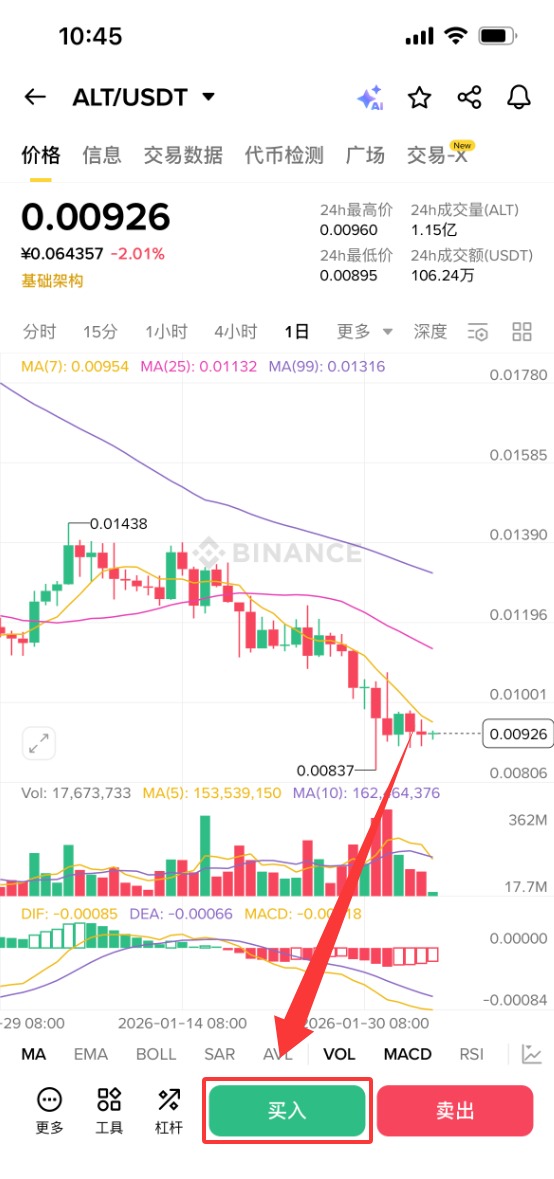
Task: Tap the 卖出 sell button
Action: (456, 1111)
